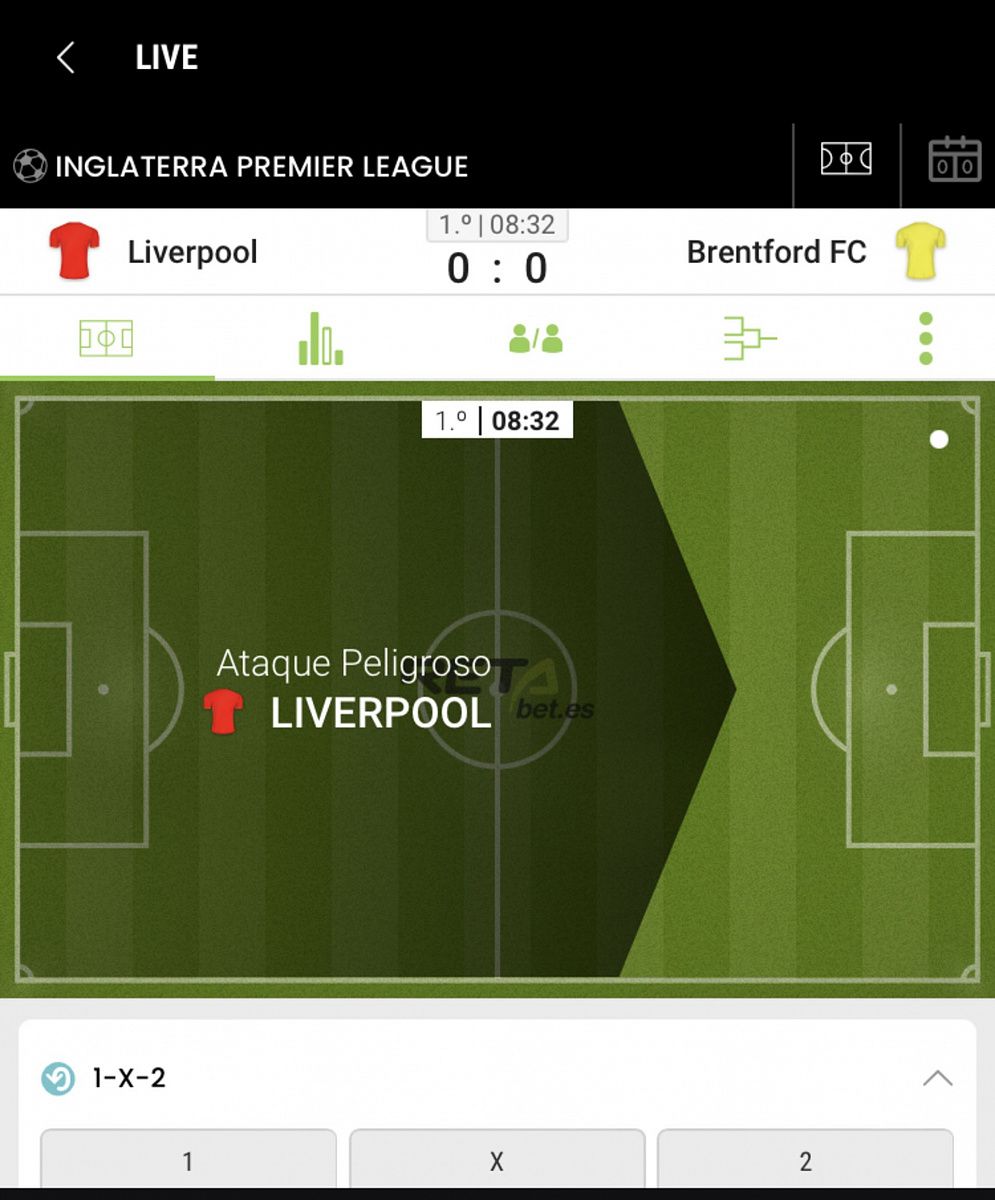Bet on outcome 1 Liverpool win

(188, 1160)
